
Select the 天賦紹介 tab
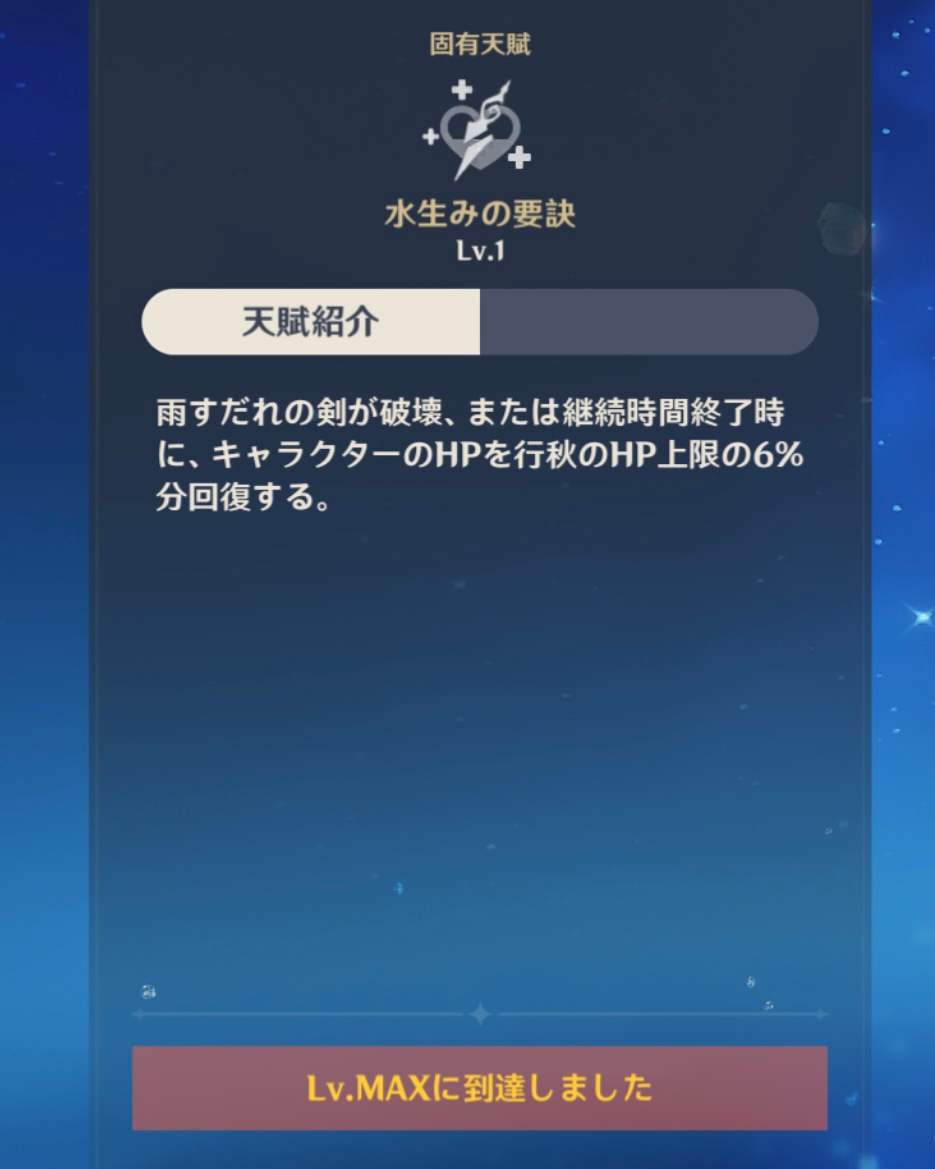coord(311,322)
